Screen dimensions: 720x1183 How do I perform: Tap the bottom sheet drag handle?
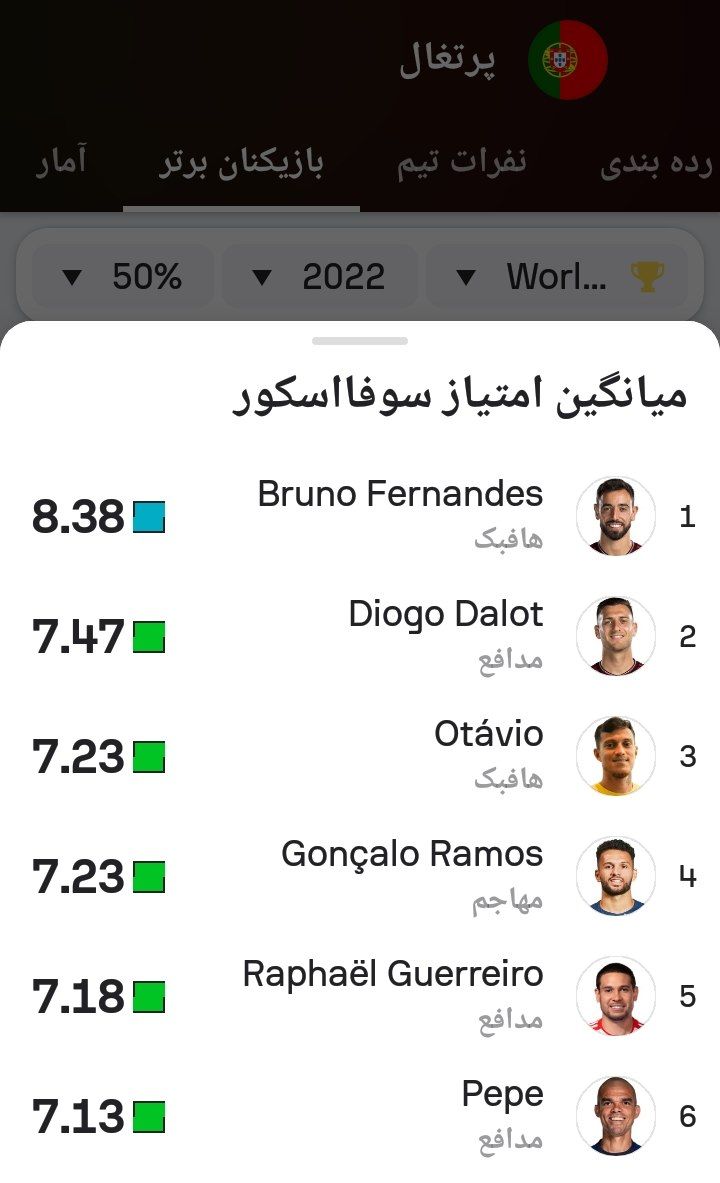click(360, 341)
